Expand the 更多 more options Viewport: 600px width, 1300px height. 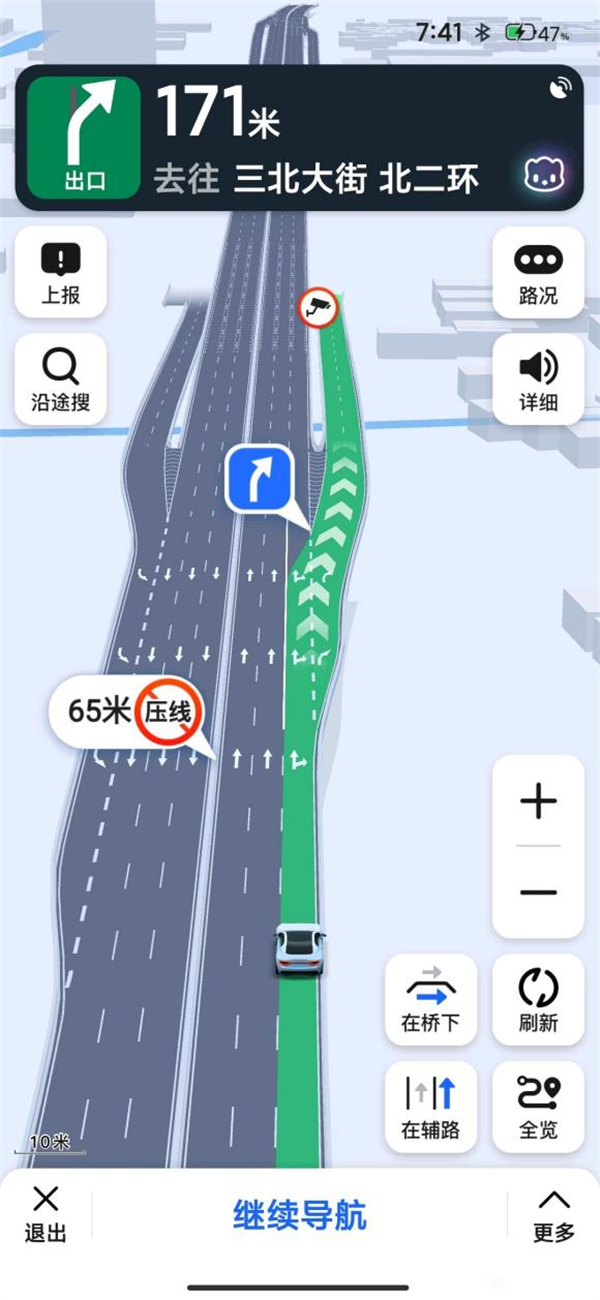click(554, 1214)
